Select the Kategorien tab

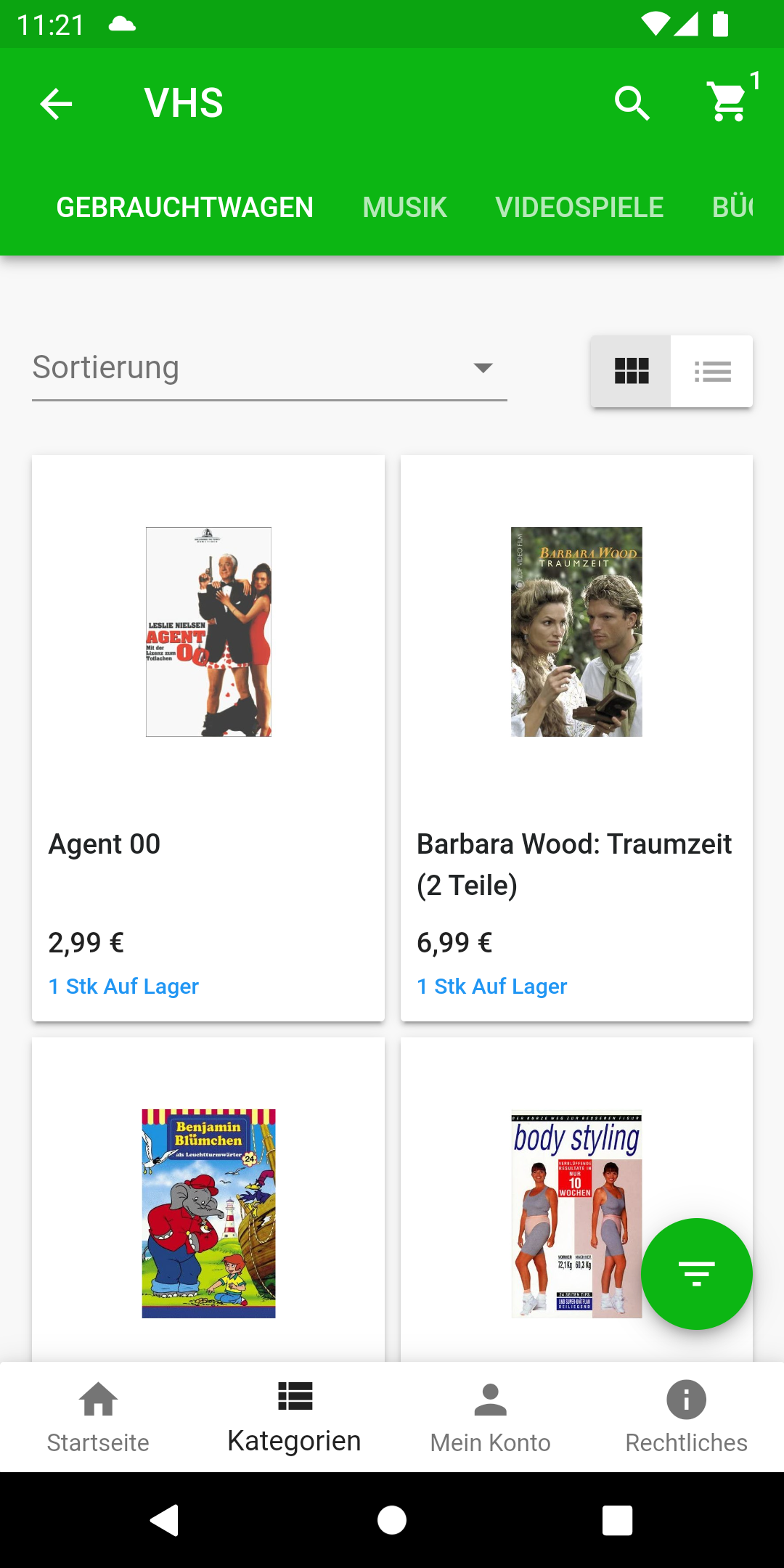(x=294, y=1416)
